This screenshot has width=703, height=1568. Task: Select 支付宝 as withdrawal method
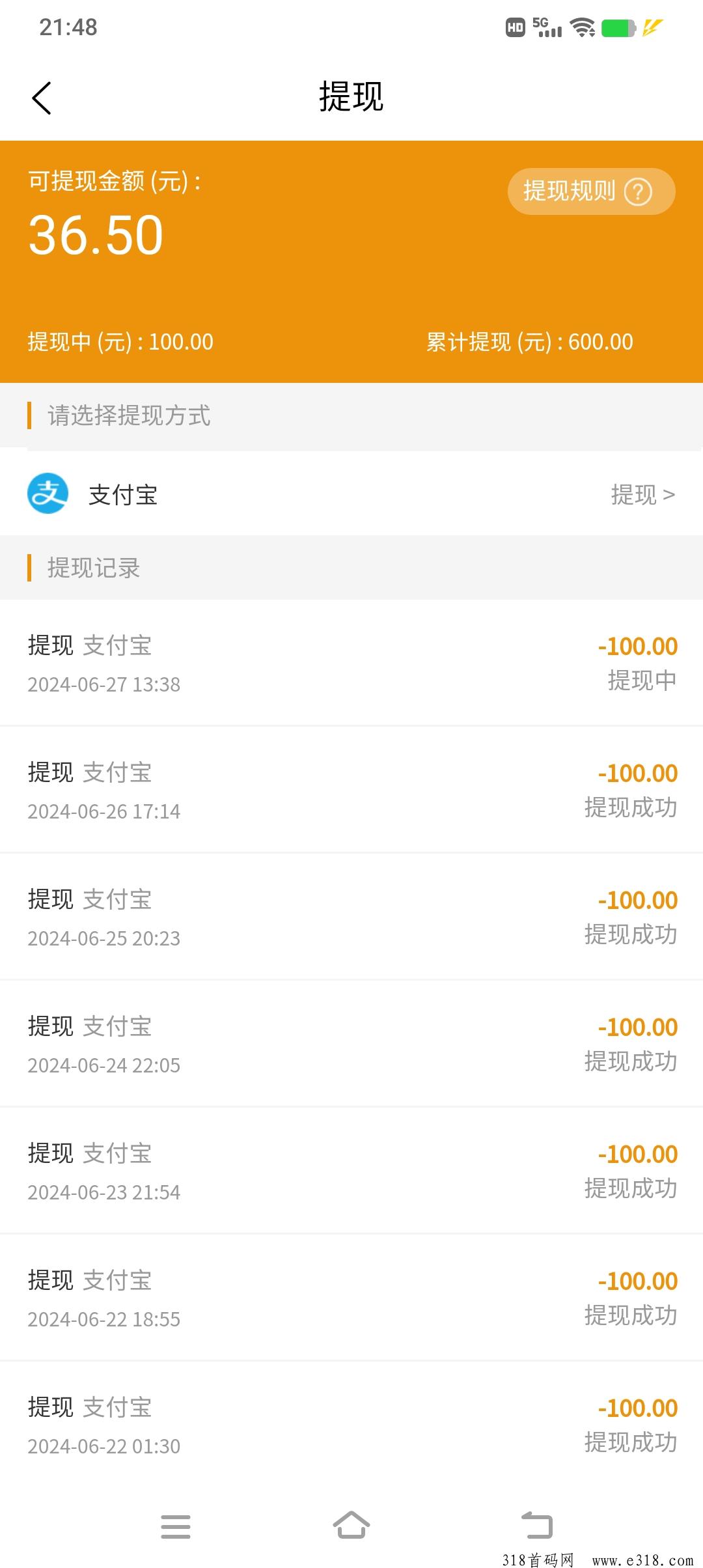click(351, 494)
